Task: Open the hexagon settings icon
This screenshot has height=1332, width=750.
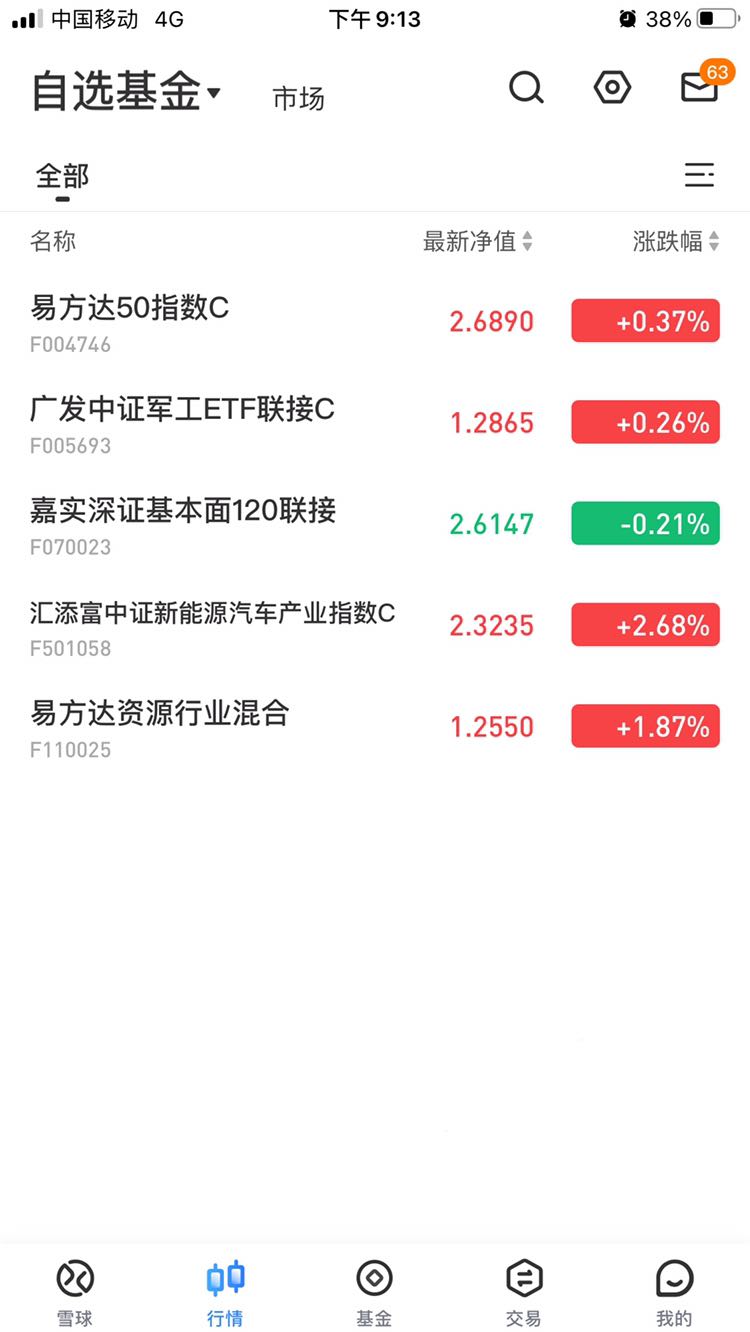Action: (612, 88)
